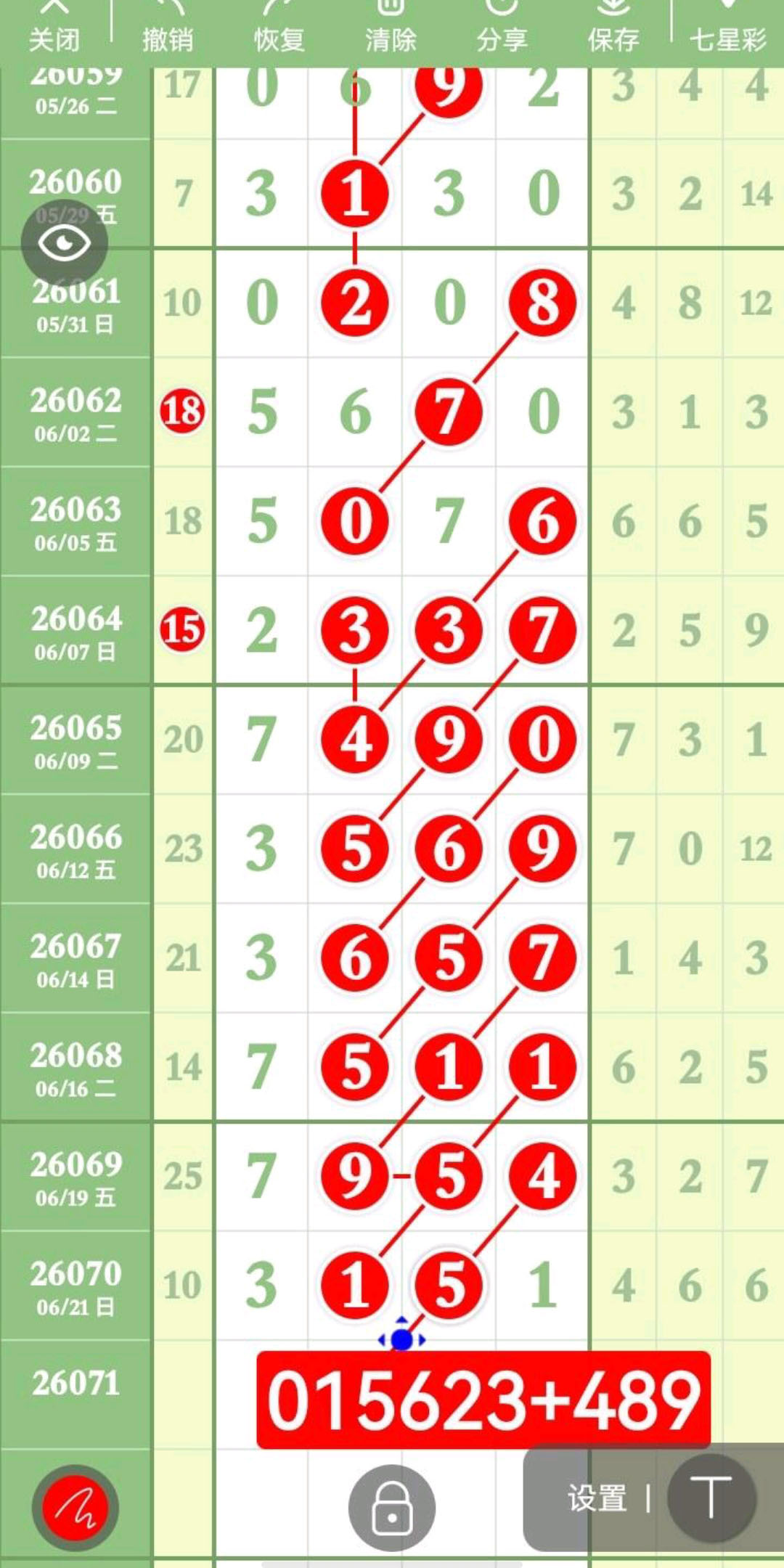Open the 七星彩 lottery selector
Image resolution: width=784 pixels, height=1568 pixels.
[x=727, y=29]
